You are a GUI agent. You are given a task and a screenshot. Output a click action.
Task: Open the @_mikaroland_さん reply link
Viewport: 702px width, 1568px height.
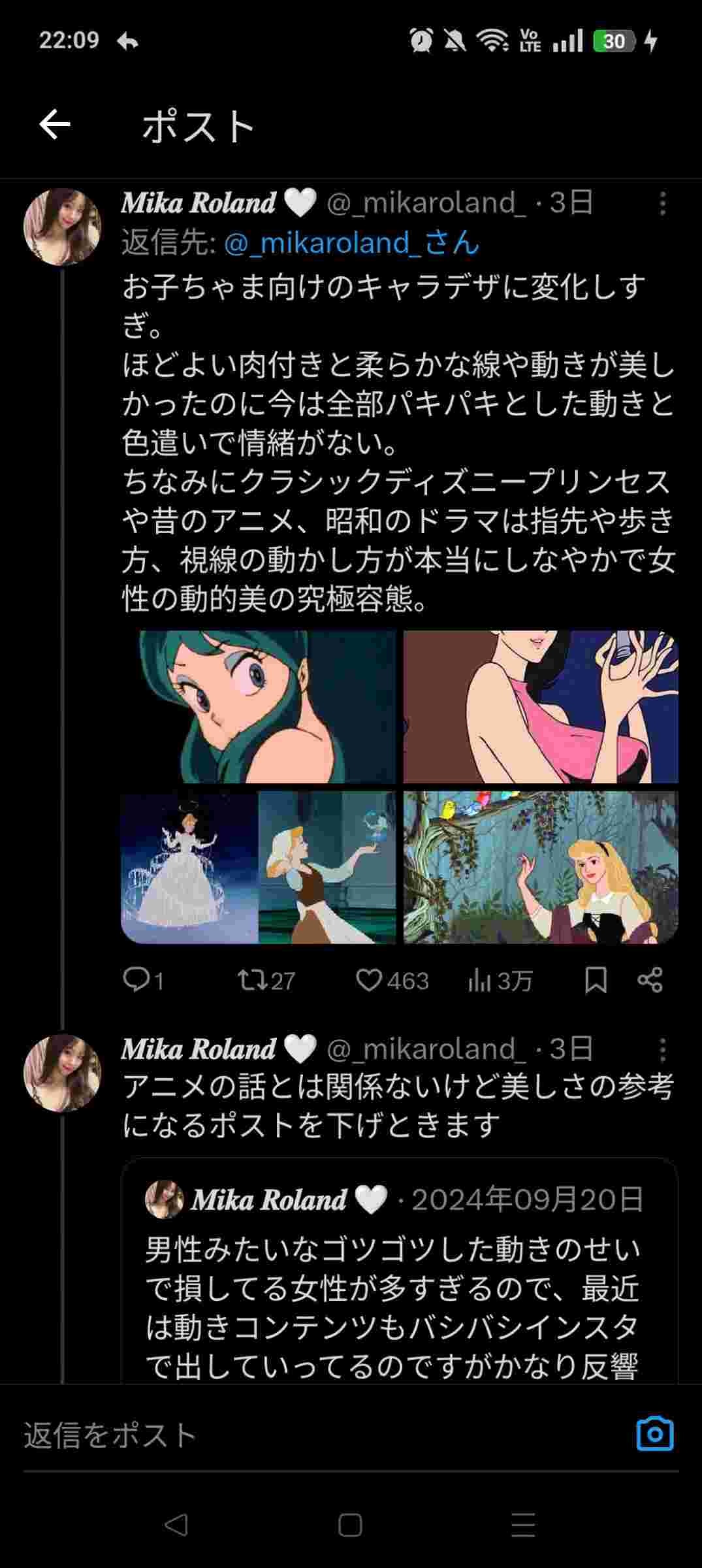pos(351,243)
